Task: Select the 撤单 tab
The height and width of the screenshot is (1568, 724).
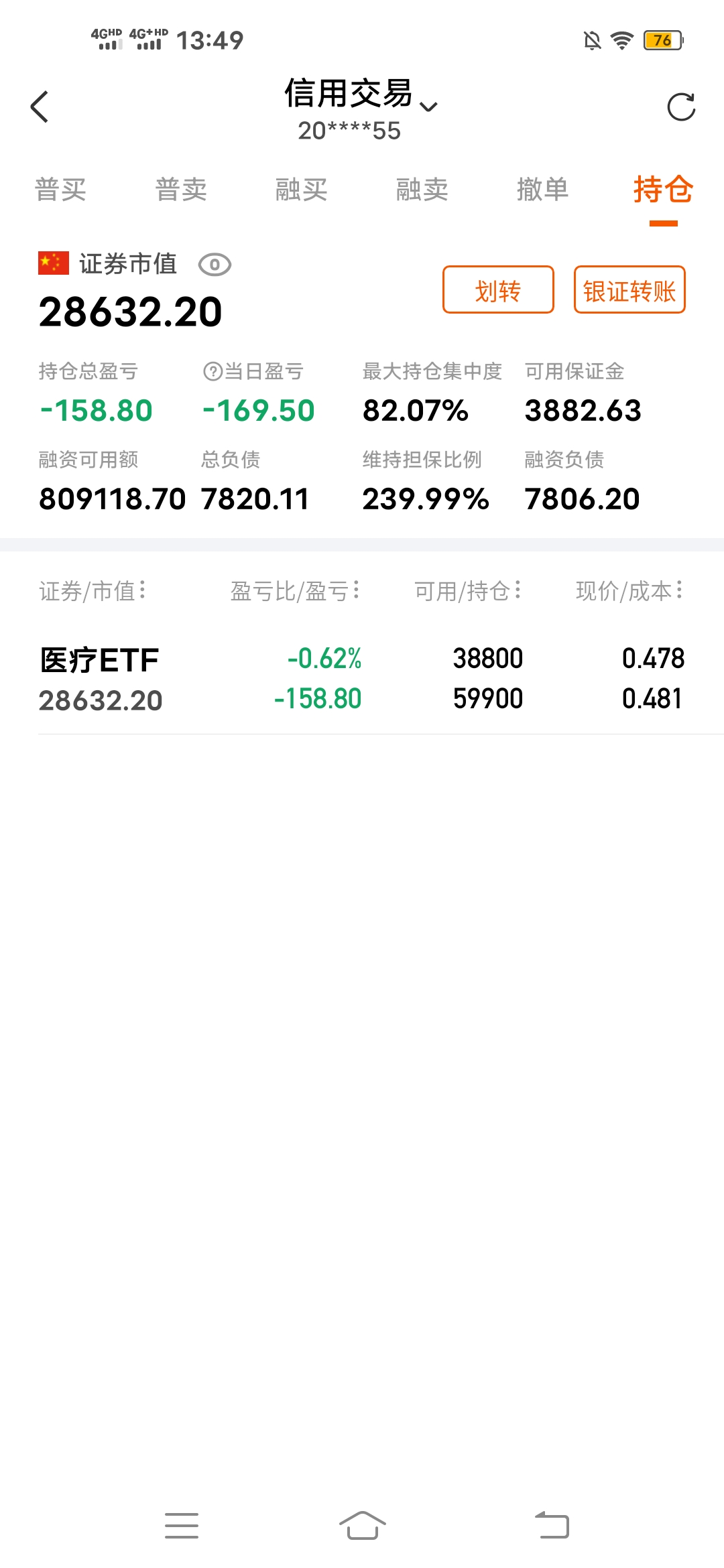Action: (543, 190)
